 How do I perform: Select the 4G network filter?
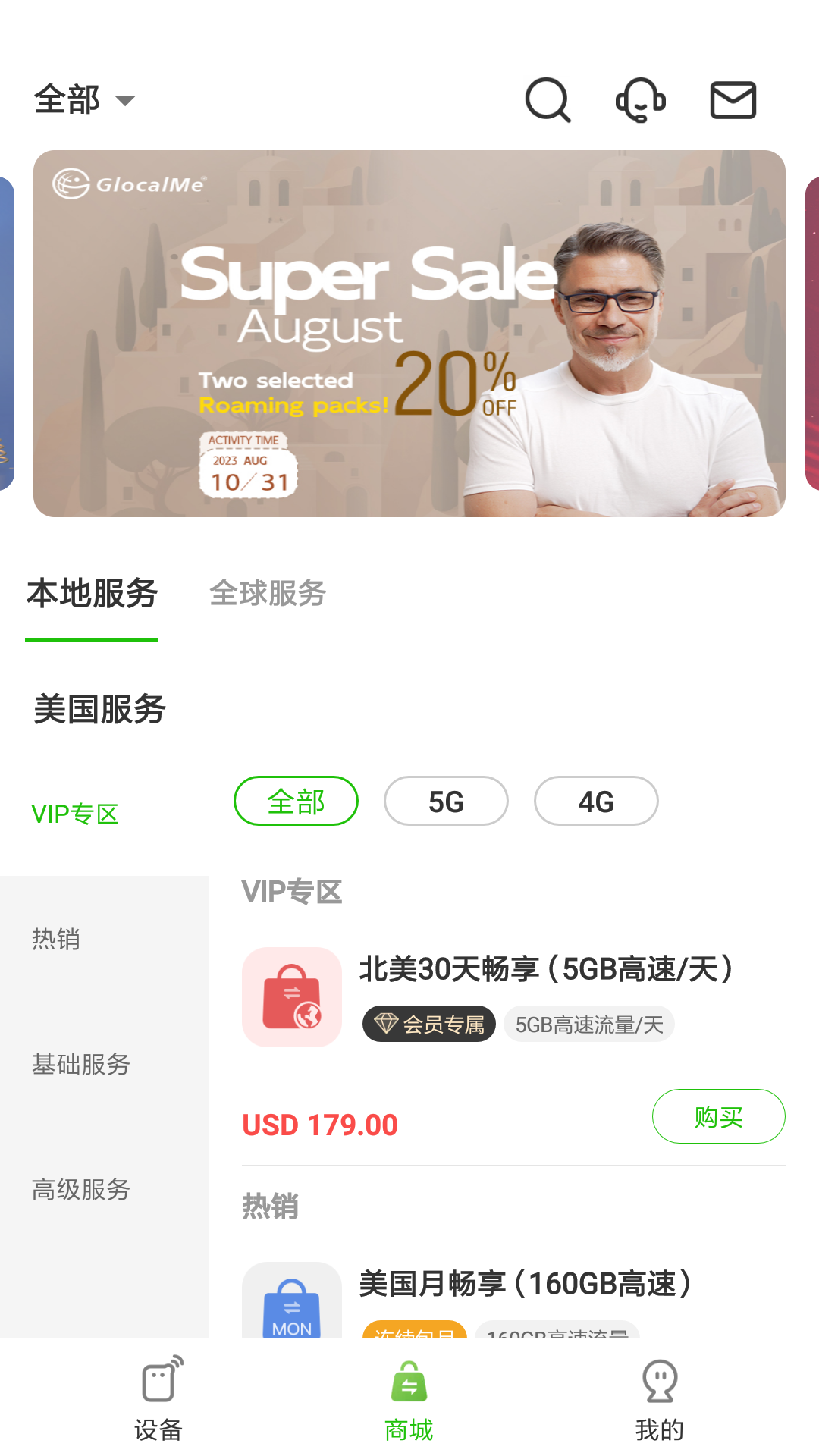tap(596, 801)
